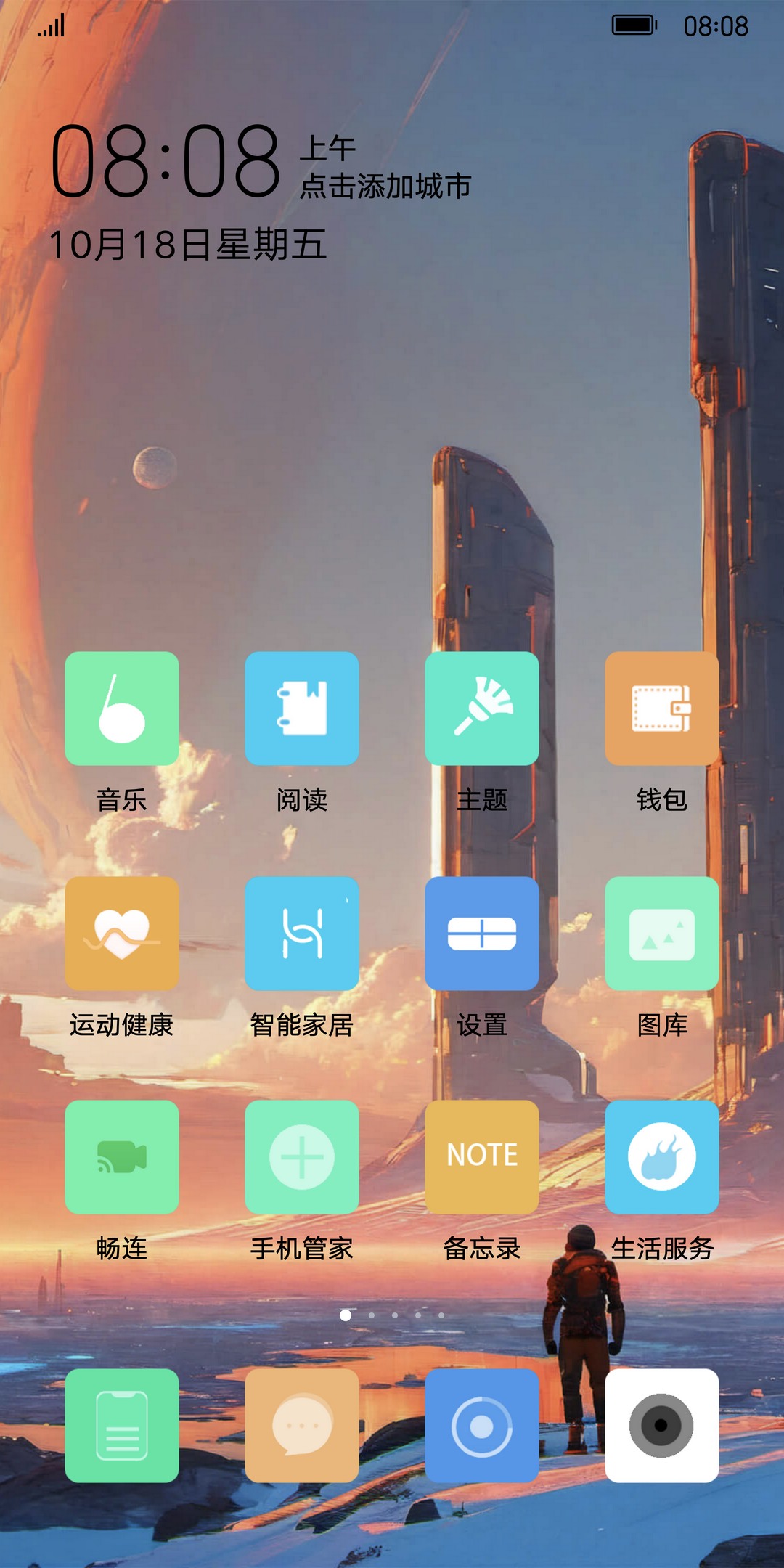
Task: Tap 点击添加城市 to add a city
Action: click(385, 187)
